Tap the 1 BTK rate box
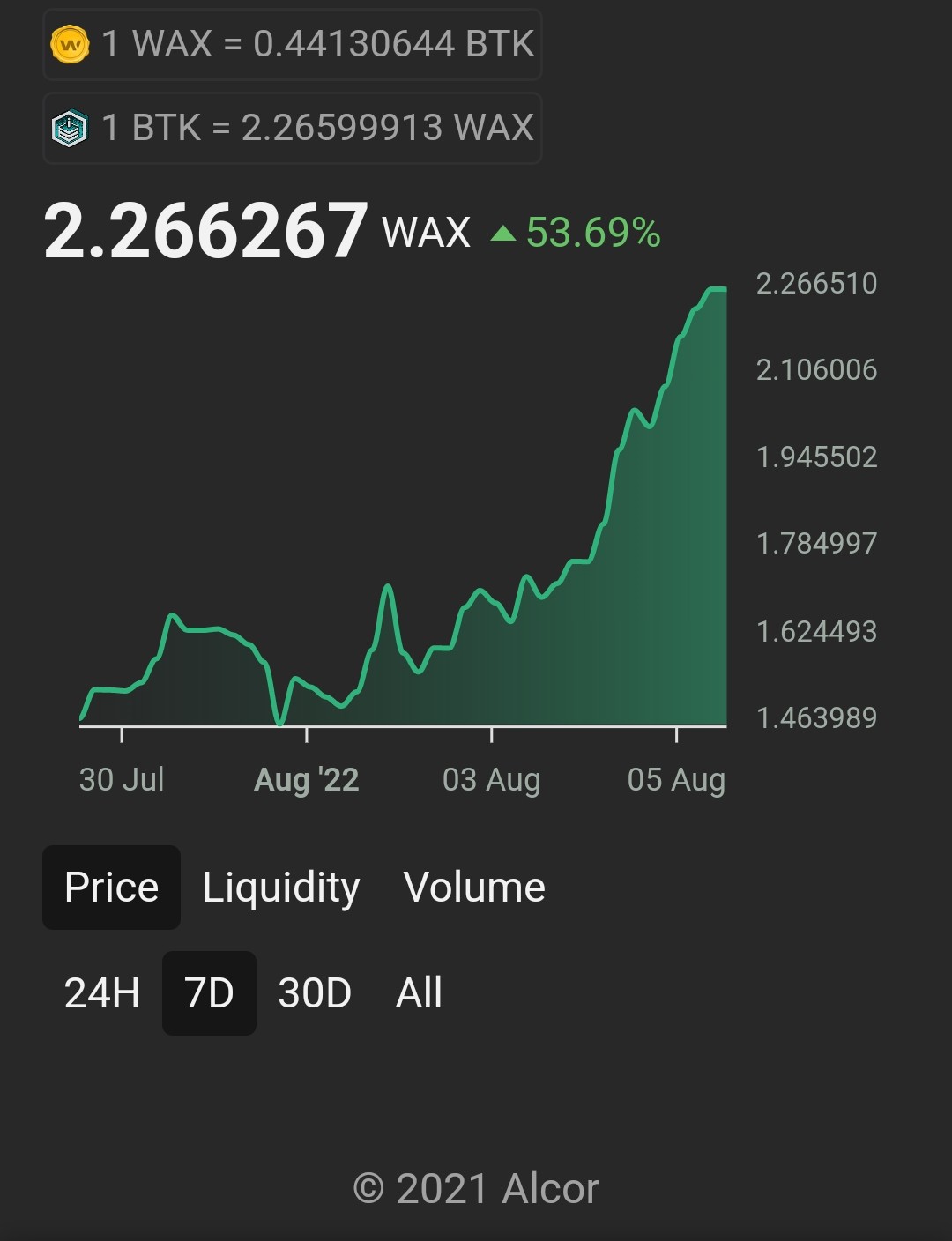 (292, 128)
